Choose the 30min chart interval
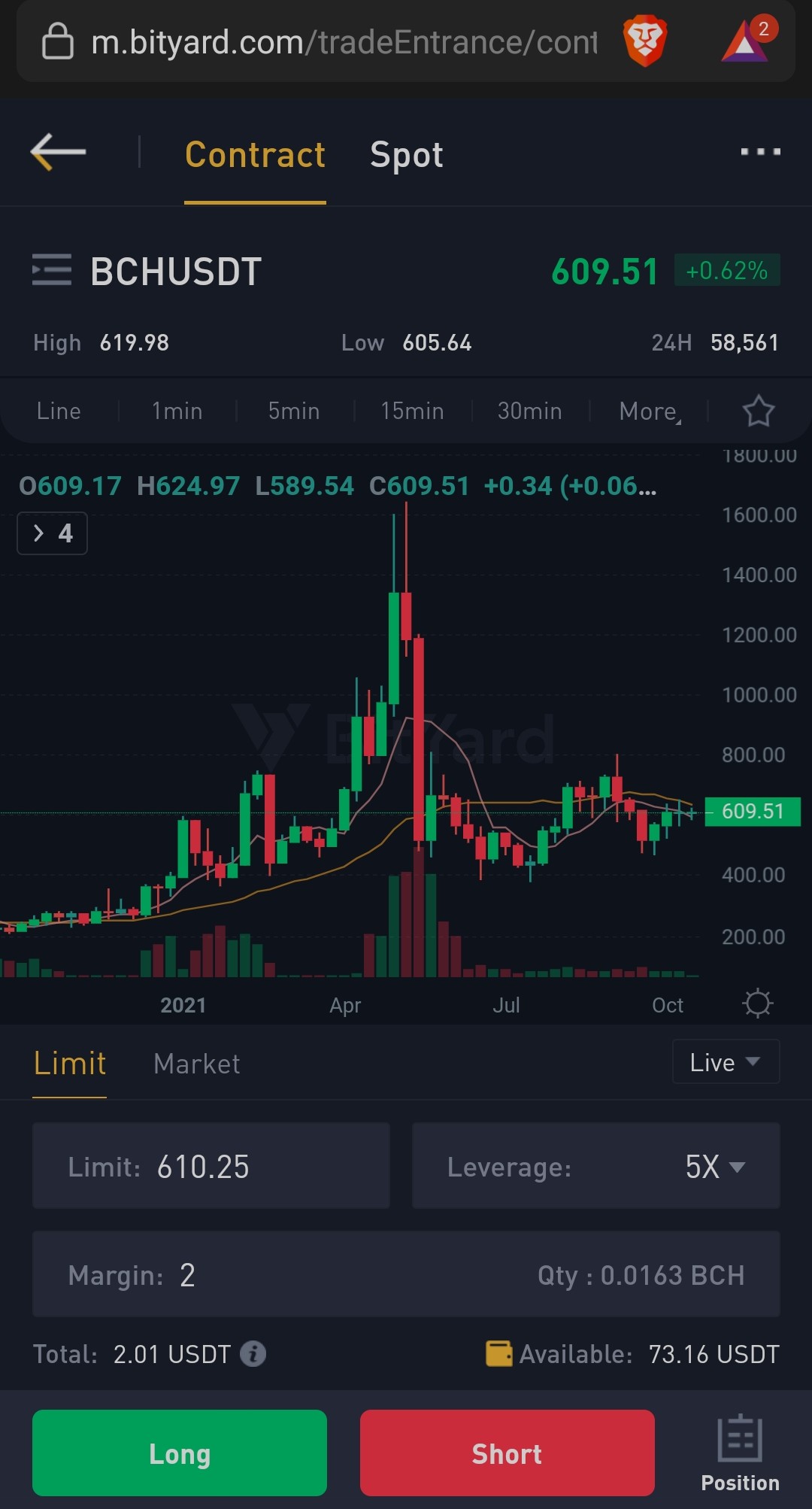 (529, 411)
